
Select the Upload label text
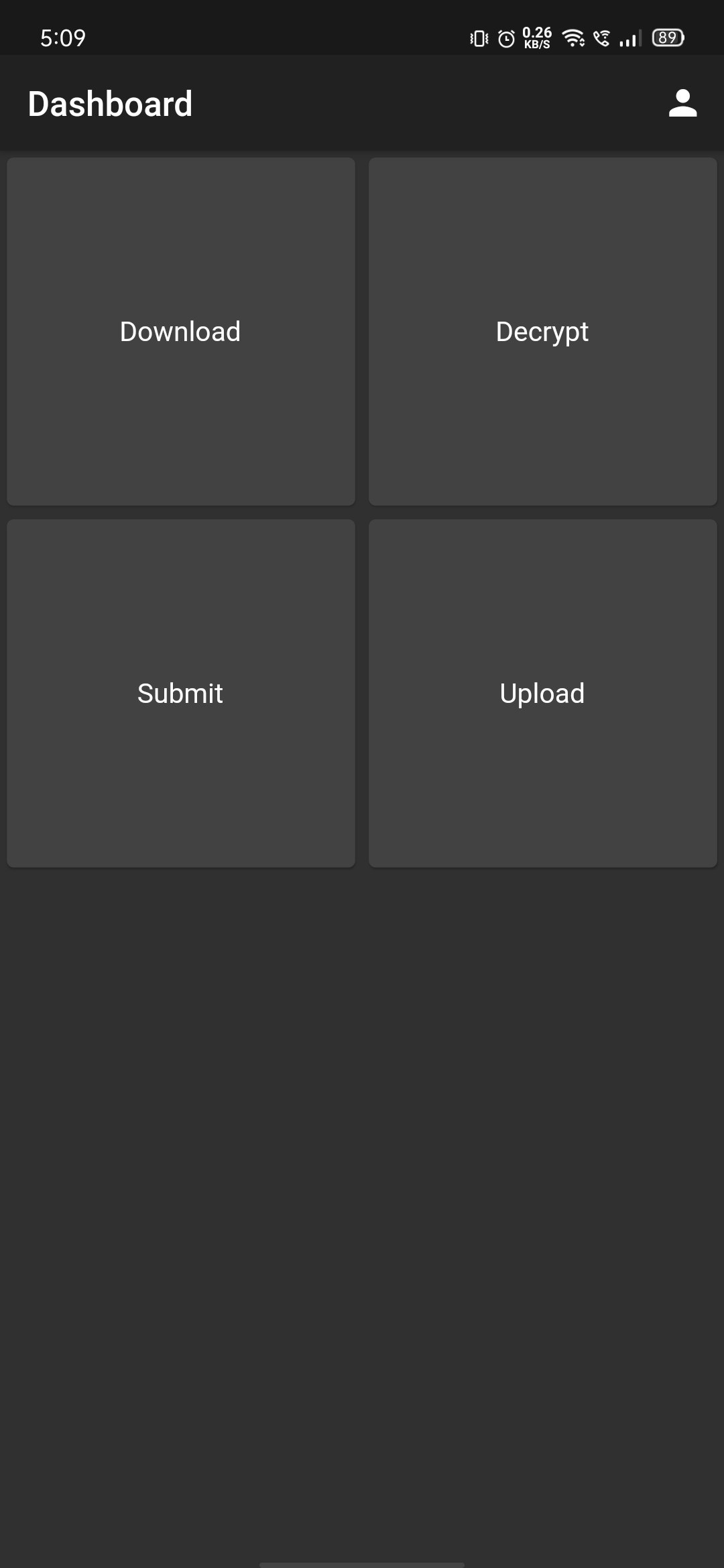pos(542,693)
